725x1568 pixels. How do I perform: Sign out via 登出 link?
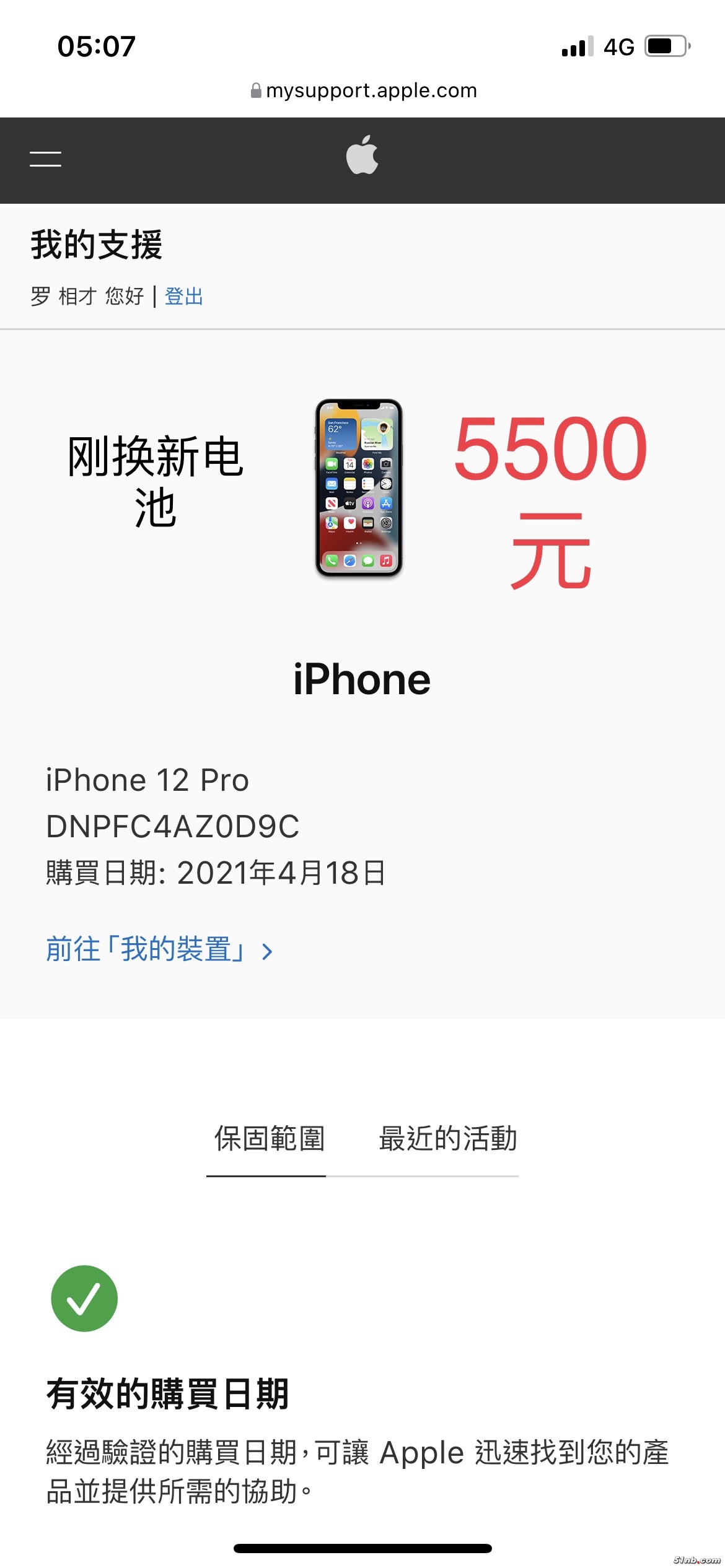tap(183, 297)
